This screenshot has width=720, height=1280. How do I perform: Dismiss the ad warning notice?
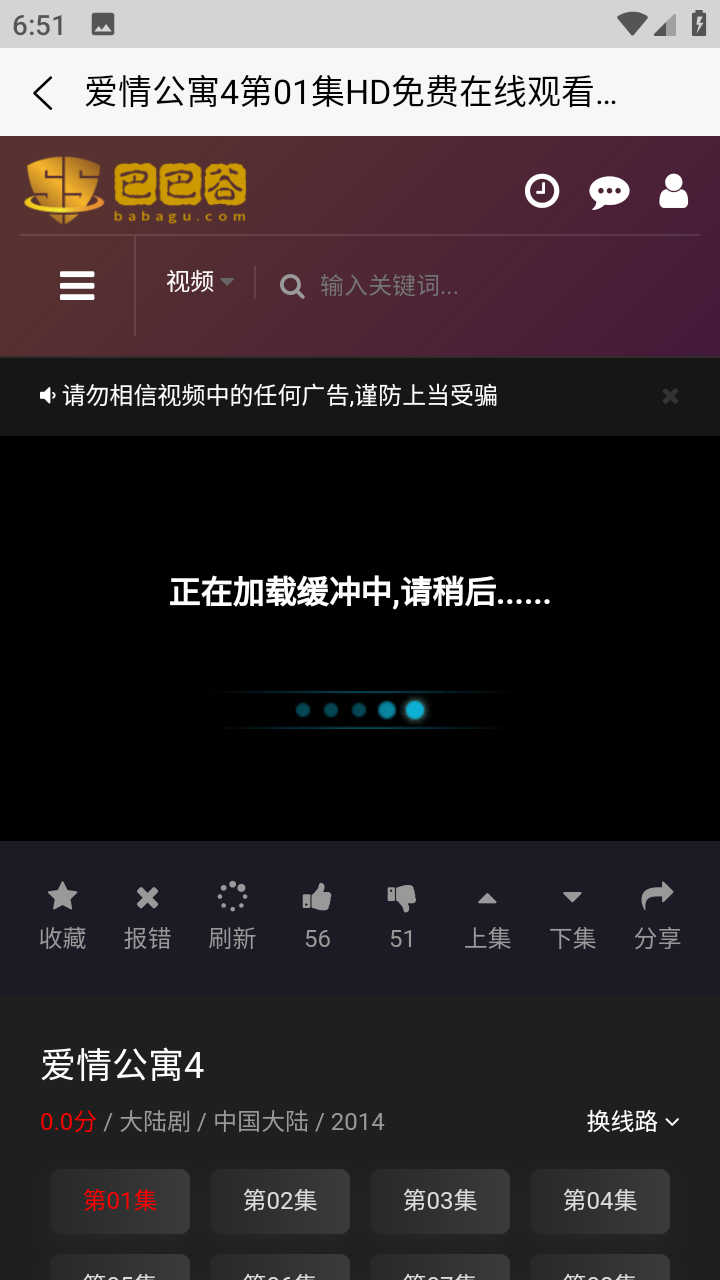(670, 396)
